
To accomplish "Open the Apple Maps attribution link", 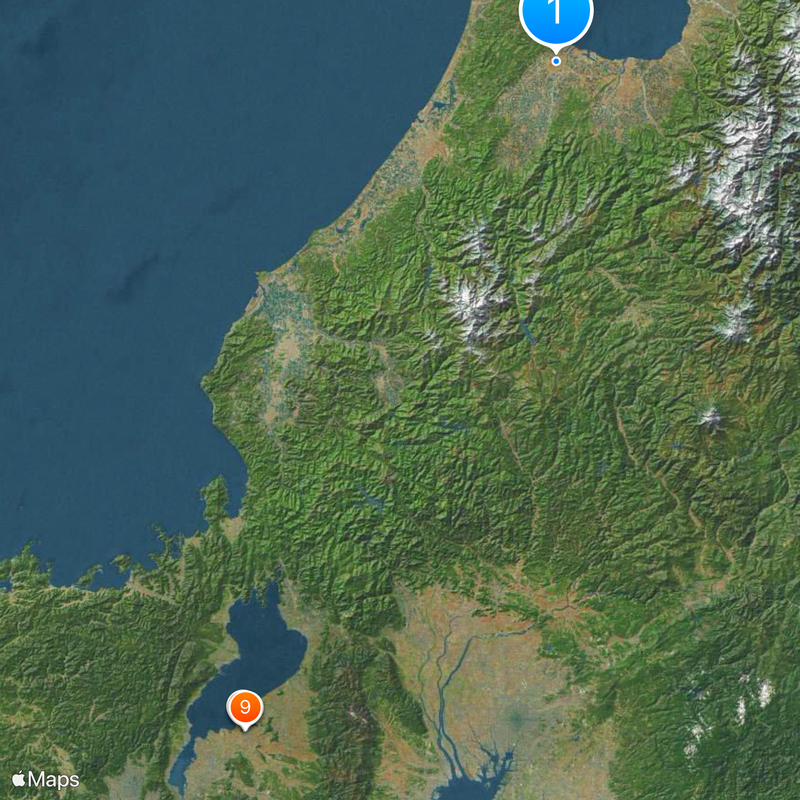I will [45, 779].
